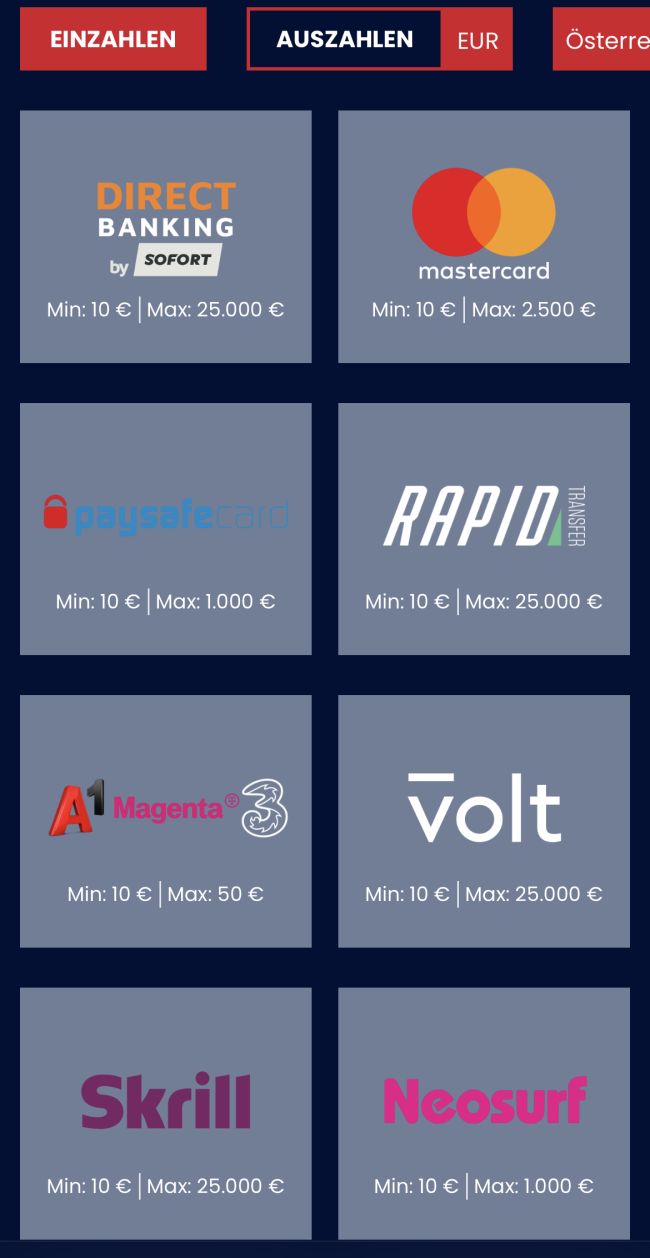Choose the A1 Magenta 3 mobile payment
The width and height of the screenshot is (650, 1258).
click(166, 821)
